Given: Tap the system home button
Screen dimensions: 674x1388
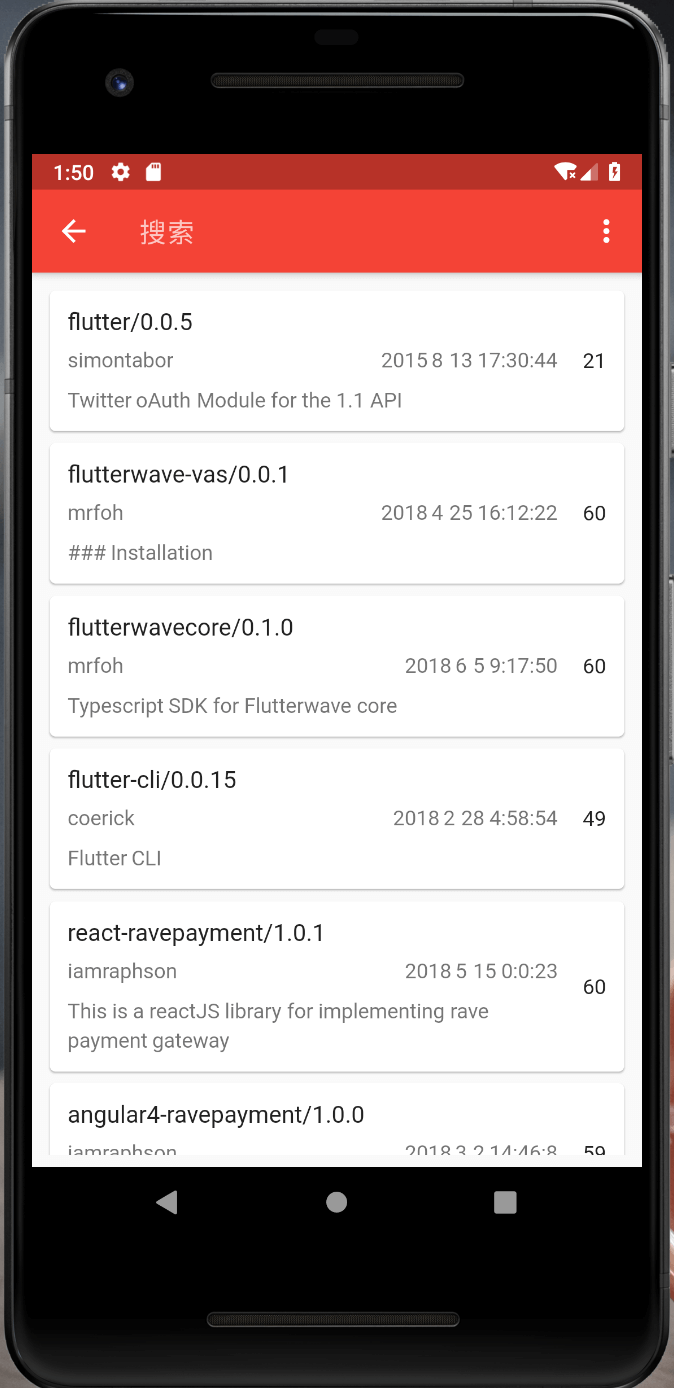Looking at the screenshot, I should pyautogui.click(x=337, y=1202).
